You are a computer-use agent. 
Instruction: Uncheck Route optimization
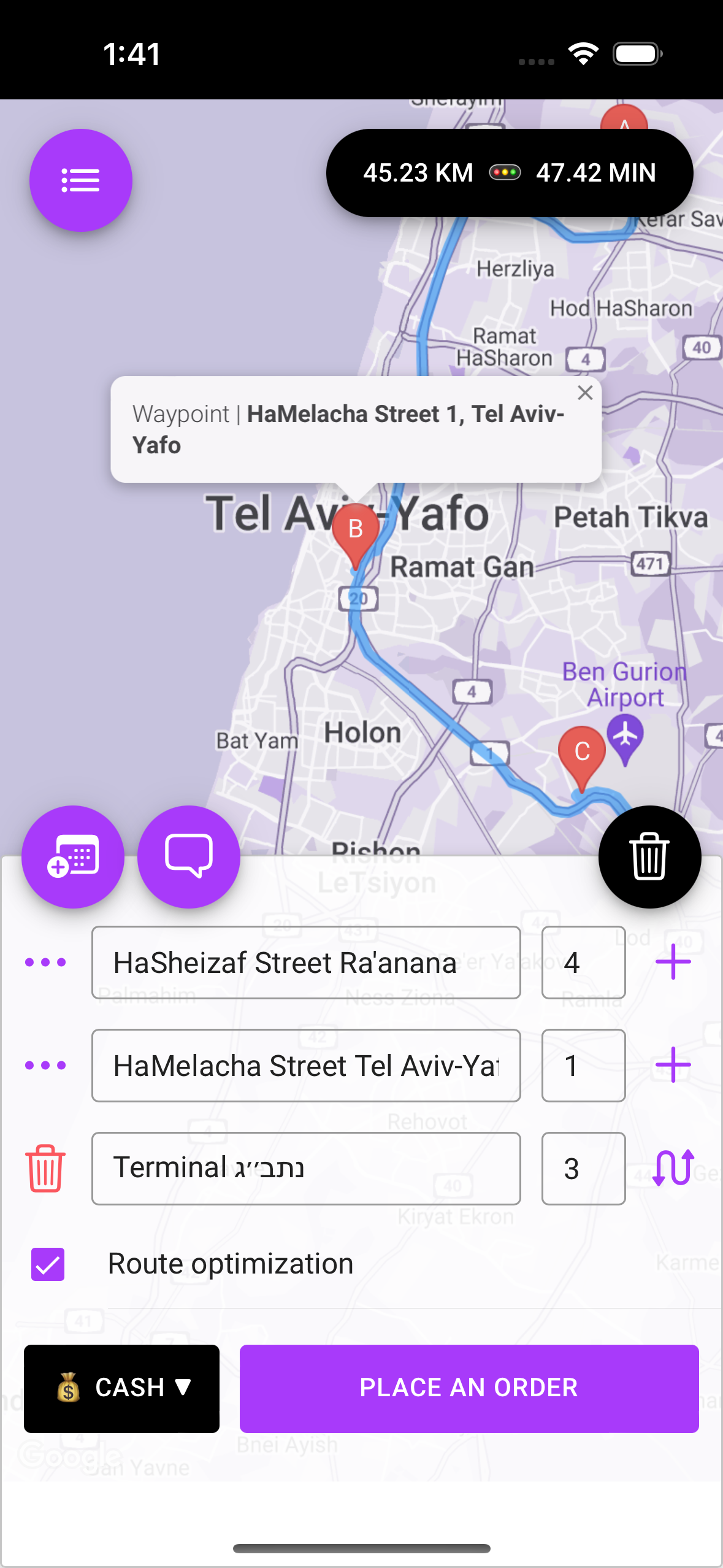(48, 1264)
